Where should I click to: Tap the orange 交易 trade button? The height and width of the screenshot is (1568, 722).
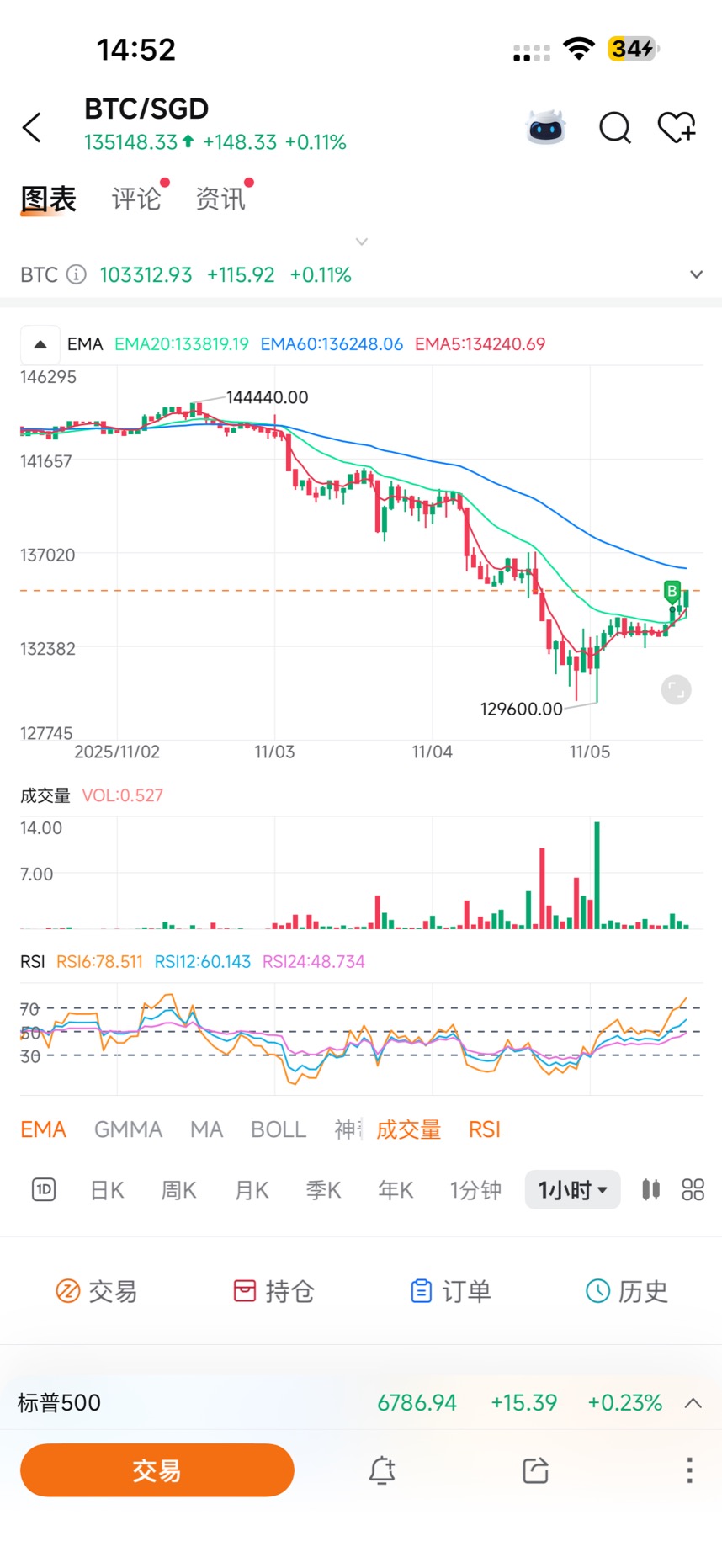click(x=157, y=1470)
